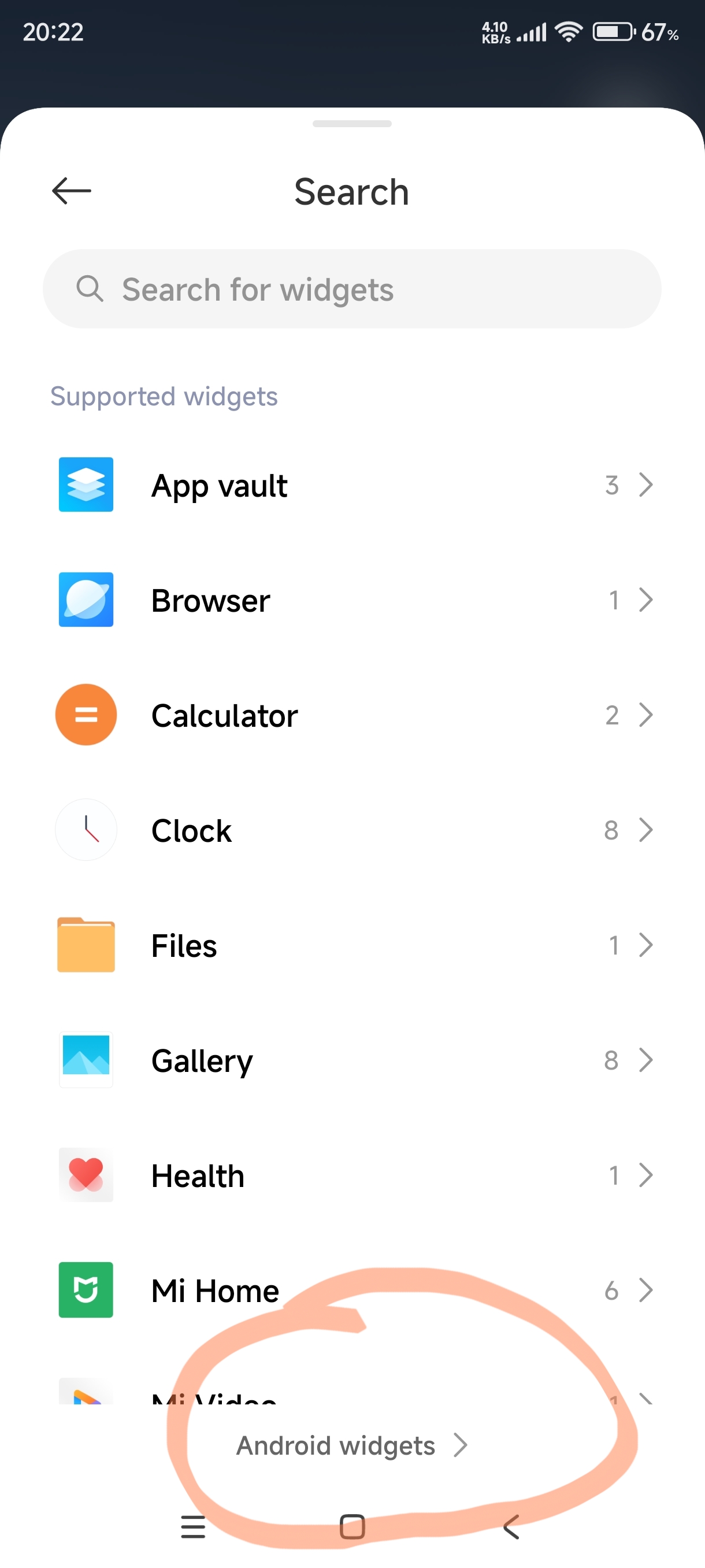This screenshot has width=705, height=1568.
Task: Open Gallery widgets
Action: point(351,1060)
